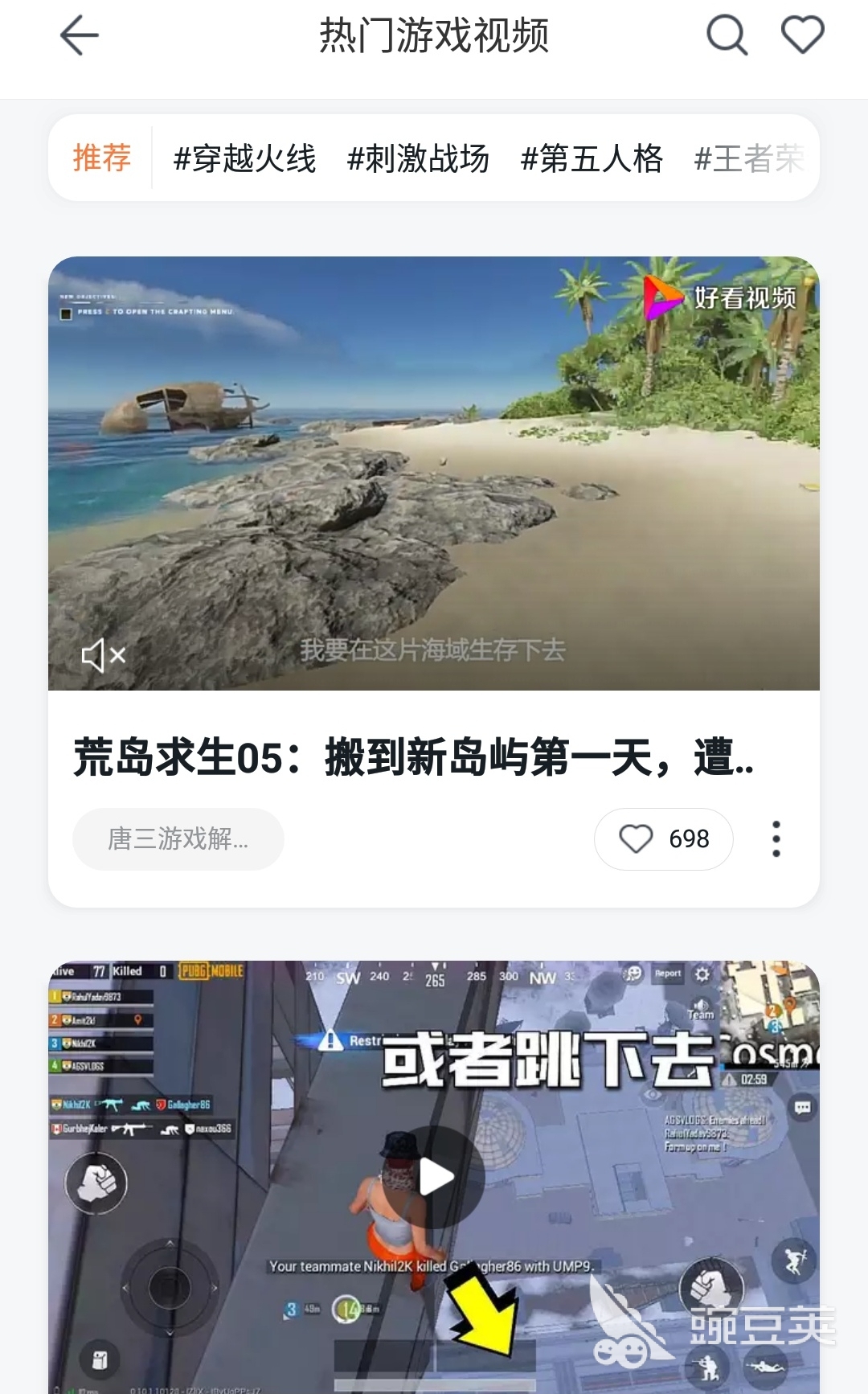Open the search icon
This screenshot has height=1394, width=868.
tap(727, 36)
